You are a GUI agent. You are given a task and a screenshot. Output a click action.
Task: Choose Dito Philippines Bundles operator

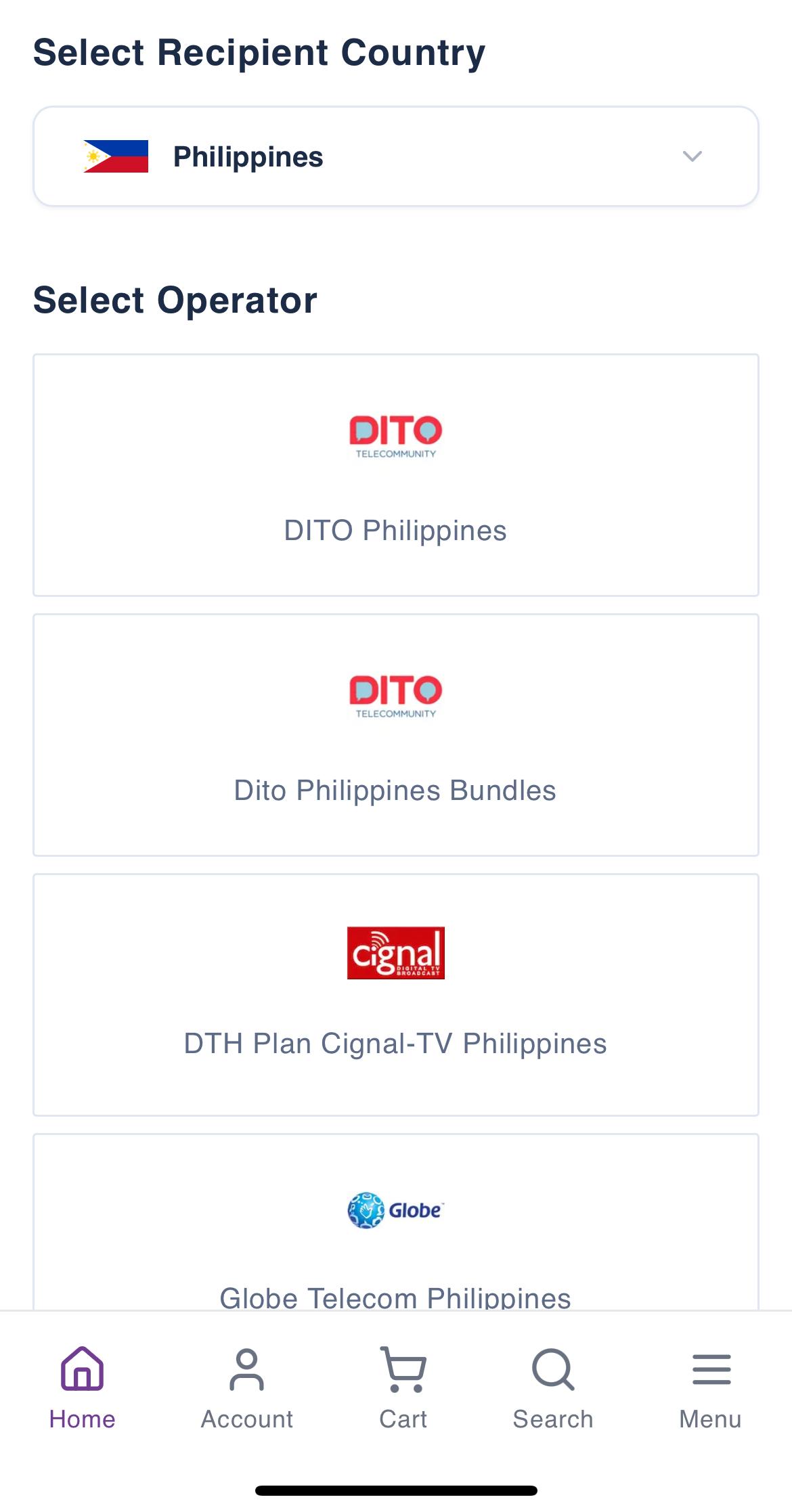pyautogui.click(x=396, y=735)
